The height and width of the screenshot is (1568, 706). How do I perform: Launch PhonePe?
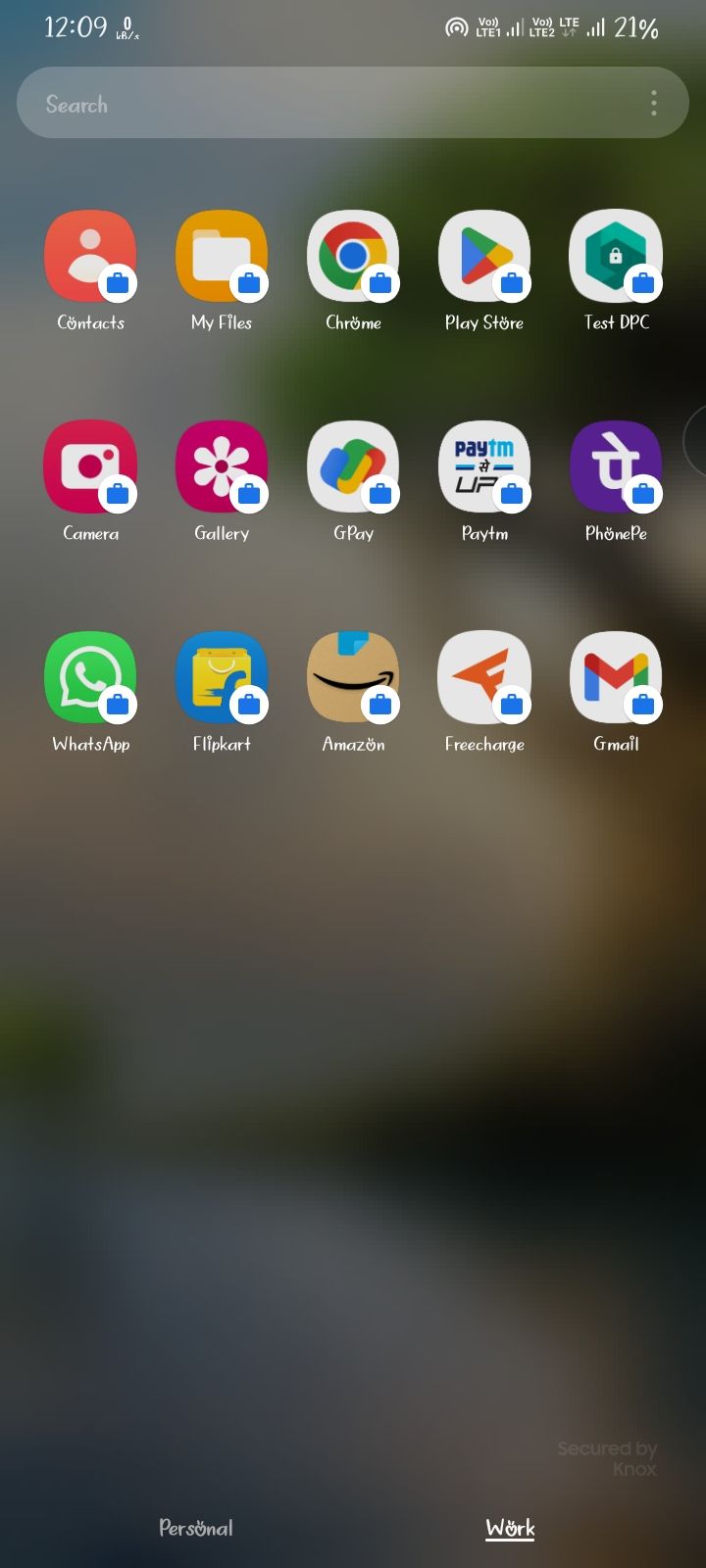point(616,467)
